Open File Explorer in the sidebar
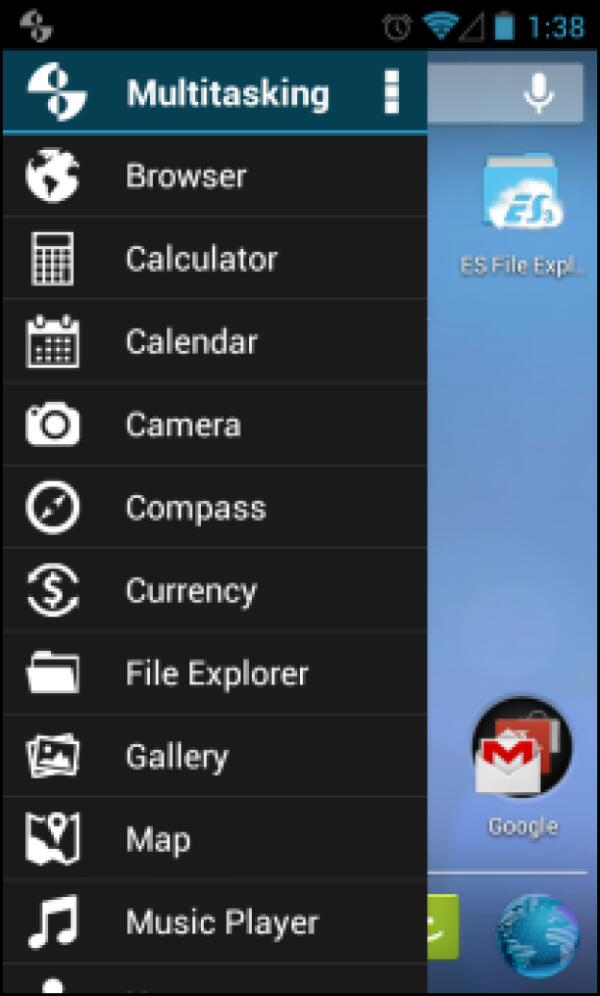 coord(216,674)
